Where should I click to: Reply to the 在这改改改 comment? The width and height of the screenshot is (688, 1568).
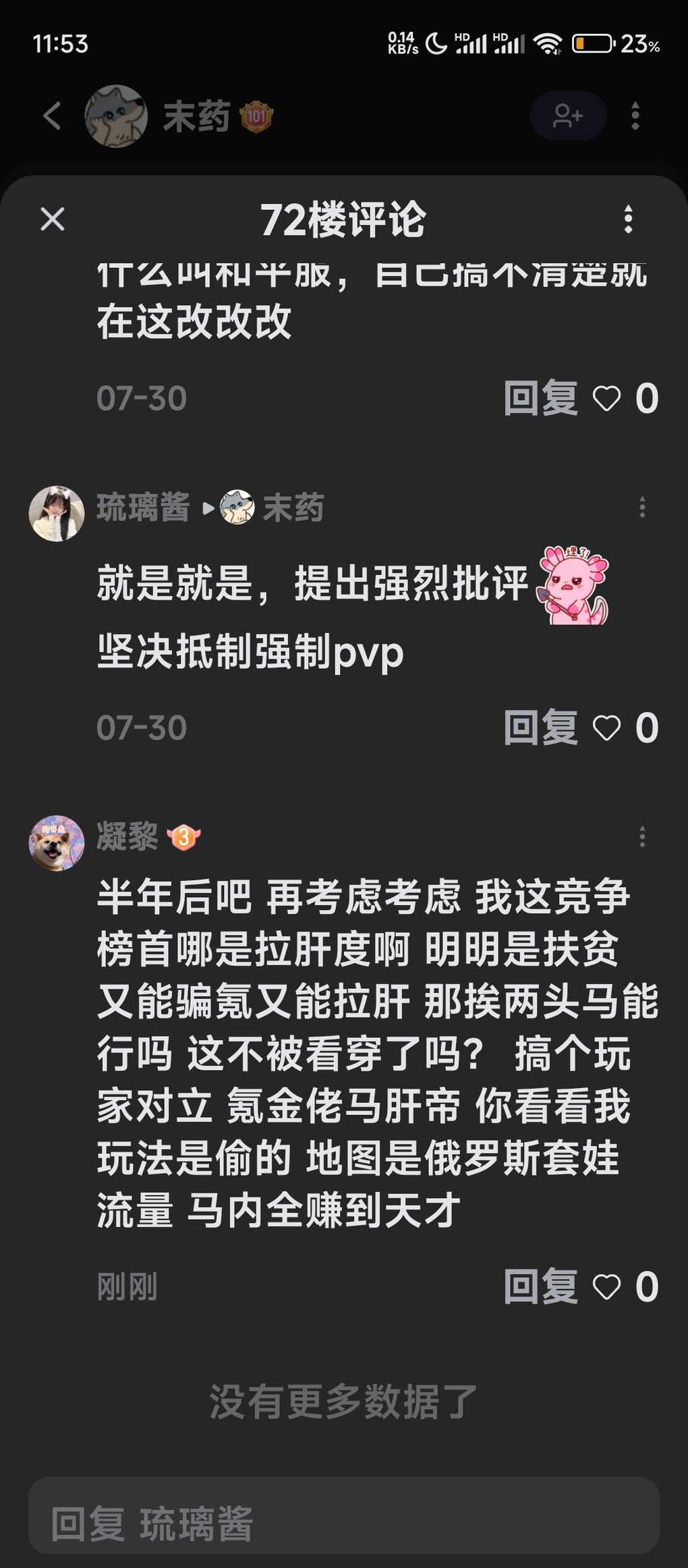(540, 398)
